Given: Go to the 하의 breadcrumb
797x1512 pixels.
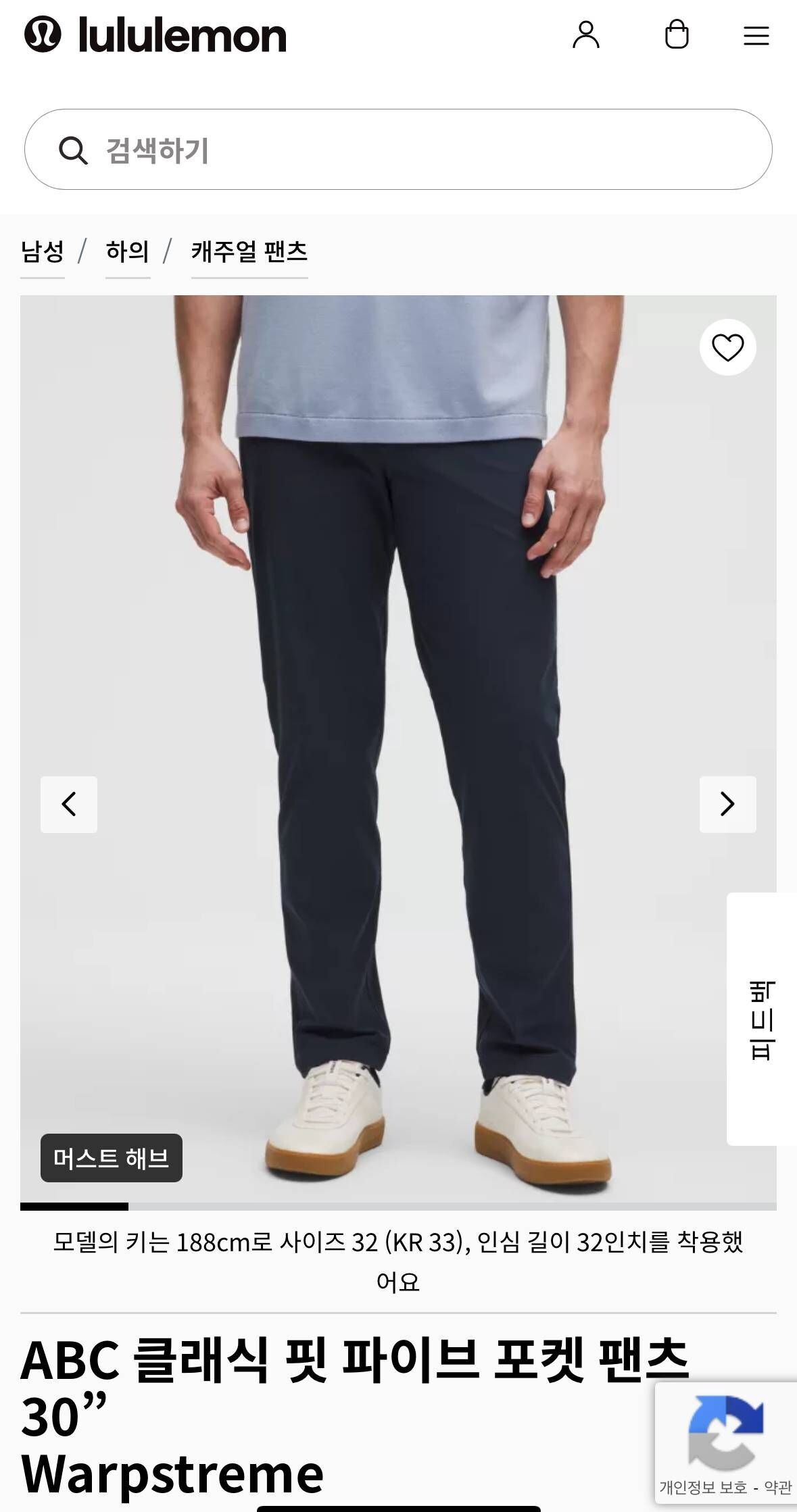Looking at the screenshot, I should click(x=127, y=251).
